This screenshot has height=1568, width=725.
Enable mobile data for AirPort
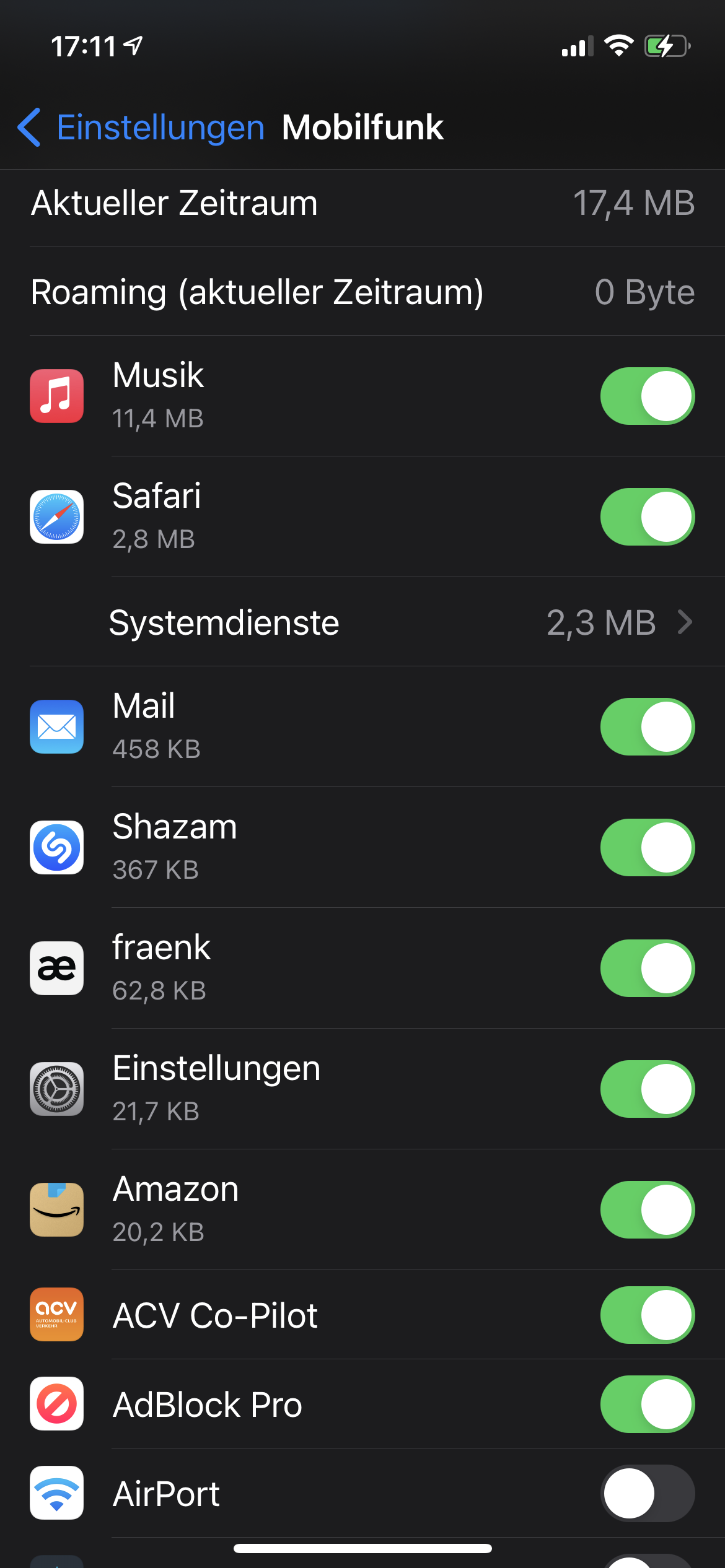[647, 1494]
